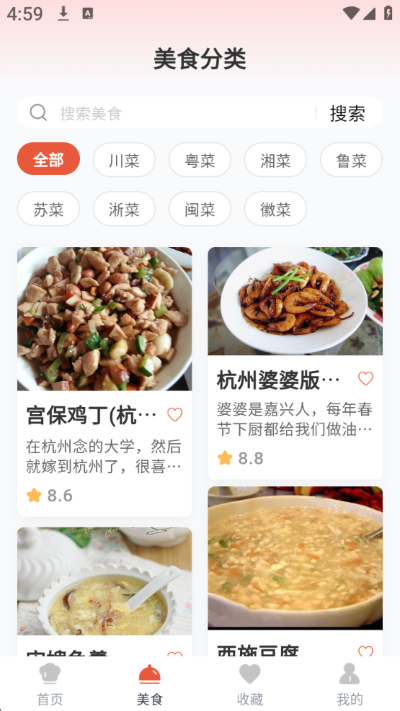Tap the 搜索 button

347,113
